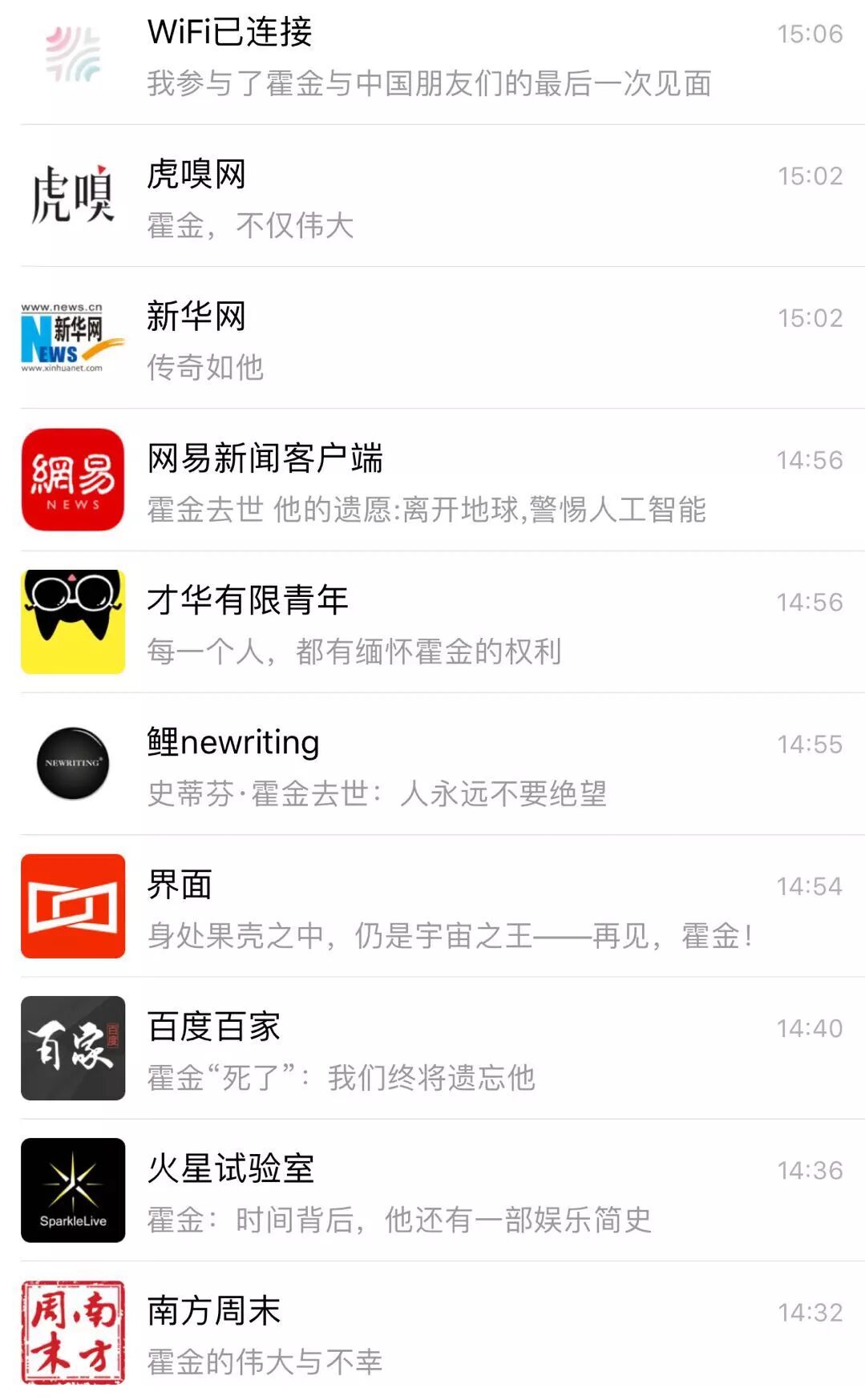The width and height of the screenshot is (865, 1400).
Task: Open the 虎嗅网 subscription row
Action: (x=433, y=199)
